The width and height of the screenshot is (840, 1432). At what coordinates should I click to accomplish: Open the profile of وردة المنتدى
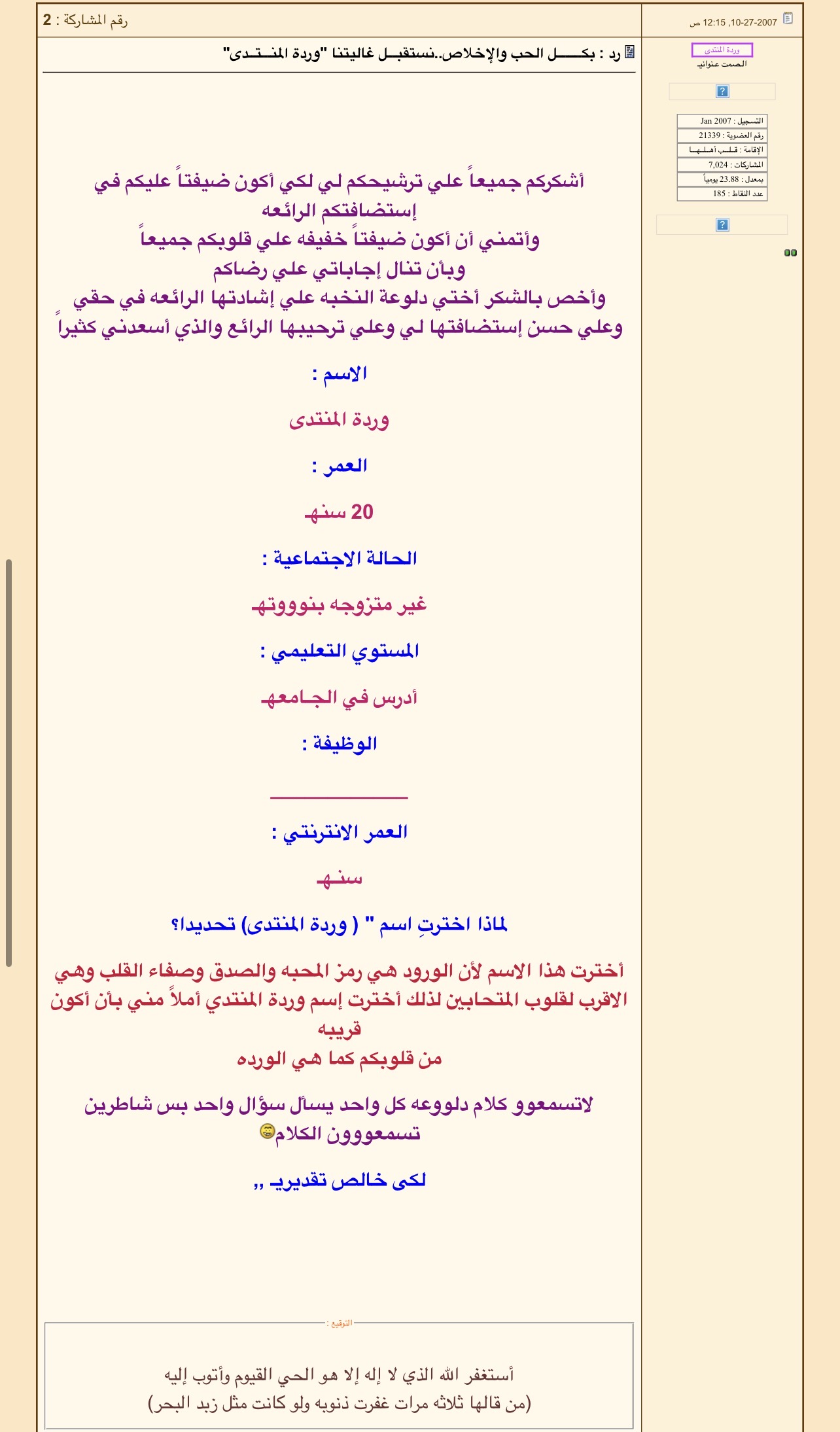click(722, 50)
